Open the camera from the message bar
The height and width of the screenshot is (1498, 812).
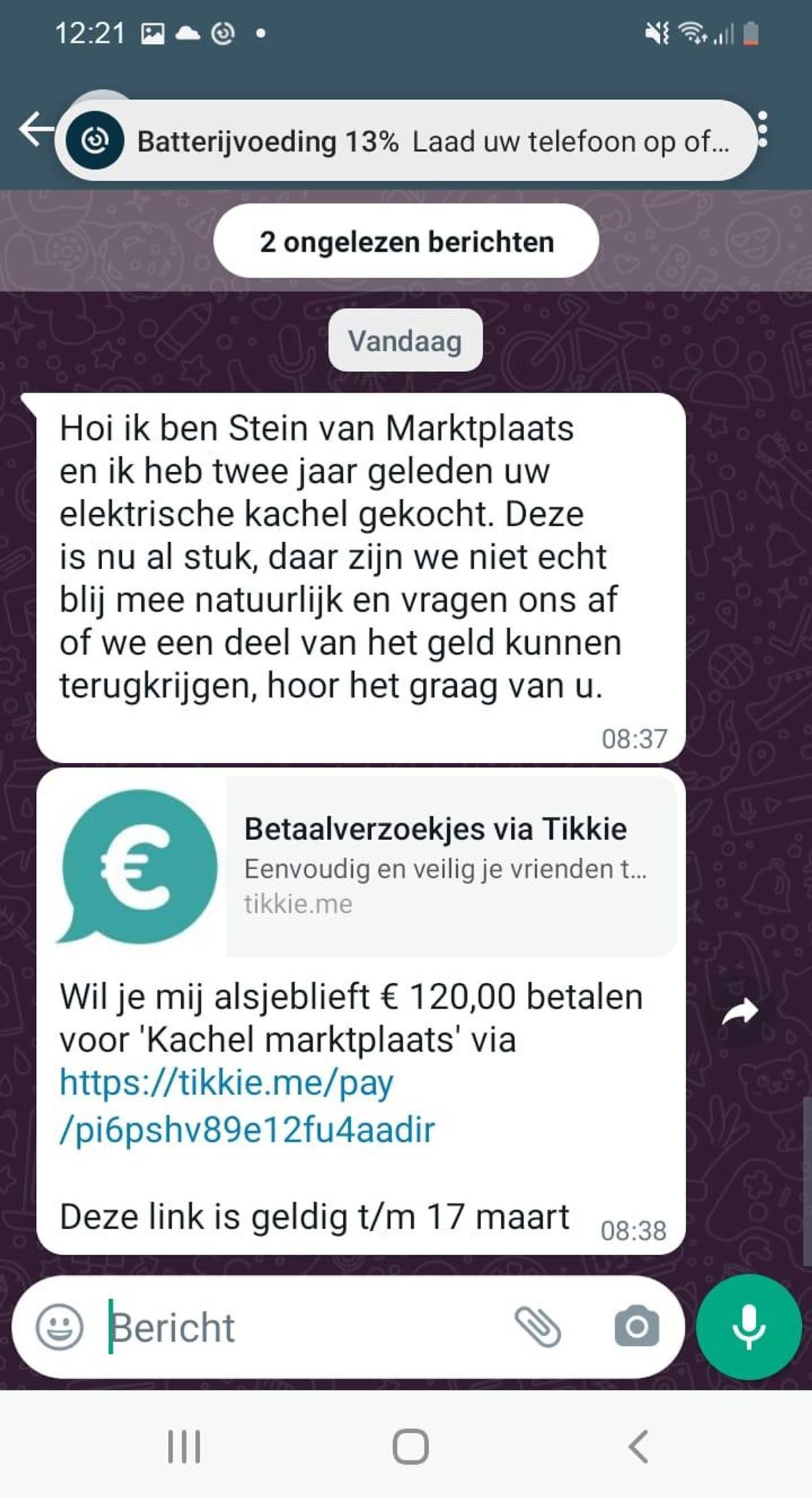[x=636, y=1327]
